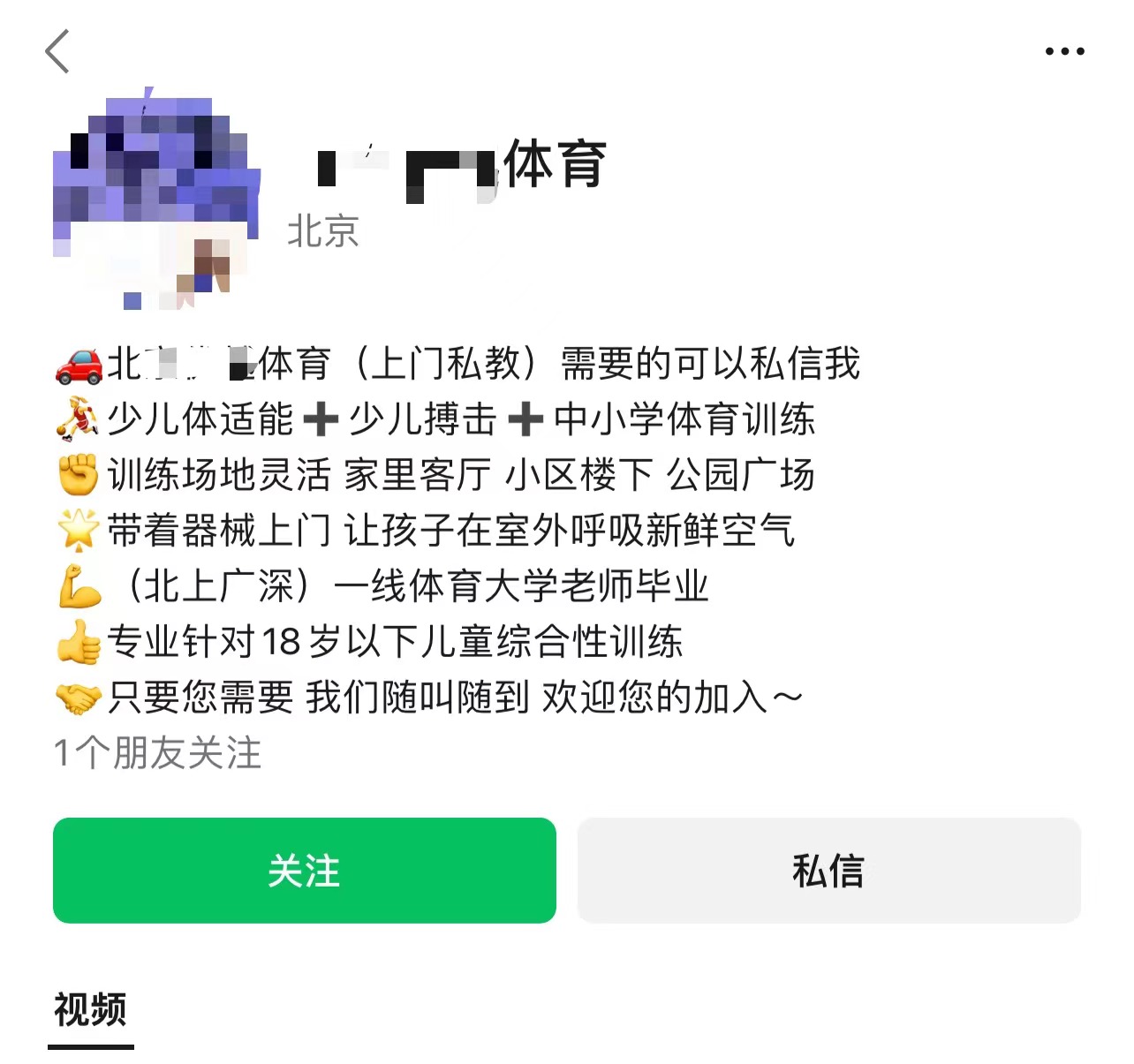This screenshot has height=1064, width=1134.
Task: Switch to the 视频 tab
Action: pyautogui.click(x=90, y=1009)
